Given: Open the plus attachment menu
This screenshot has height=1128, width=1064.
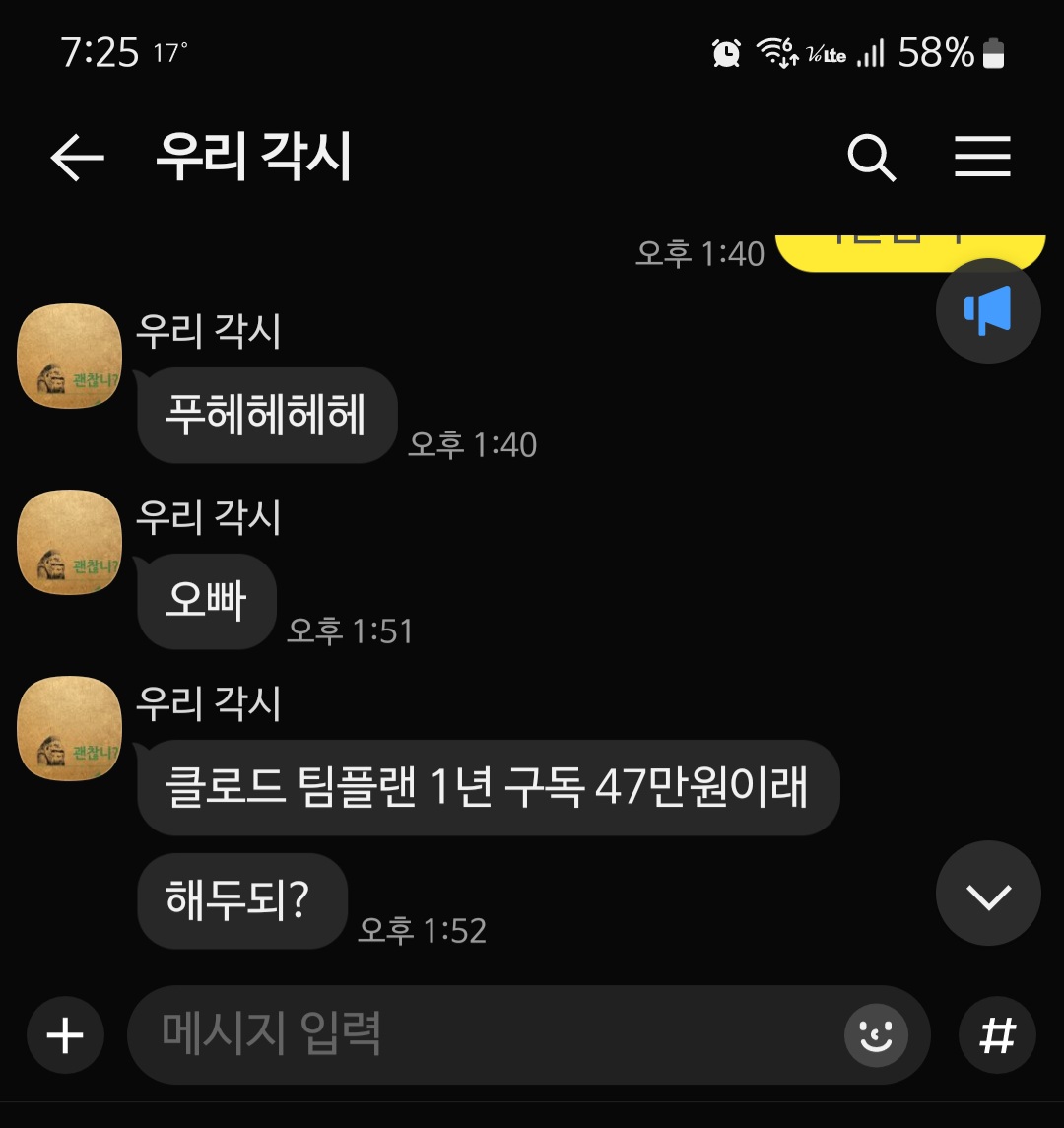Looking at the screenshot, I should (x=65, y=1034).
